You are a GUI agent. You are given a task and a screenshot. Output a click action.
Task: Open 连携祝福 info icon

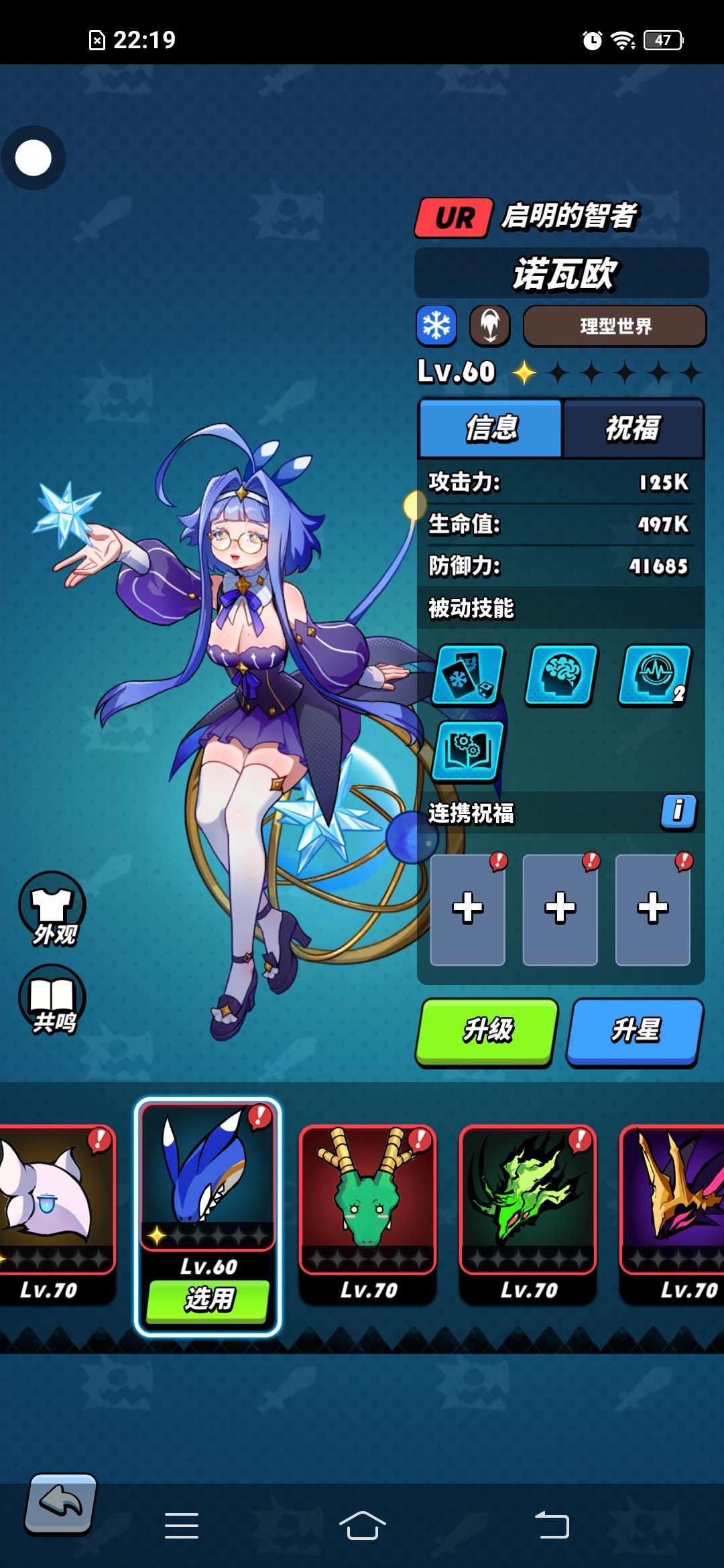[678, 811]
